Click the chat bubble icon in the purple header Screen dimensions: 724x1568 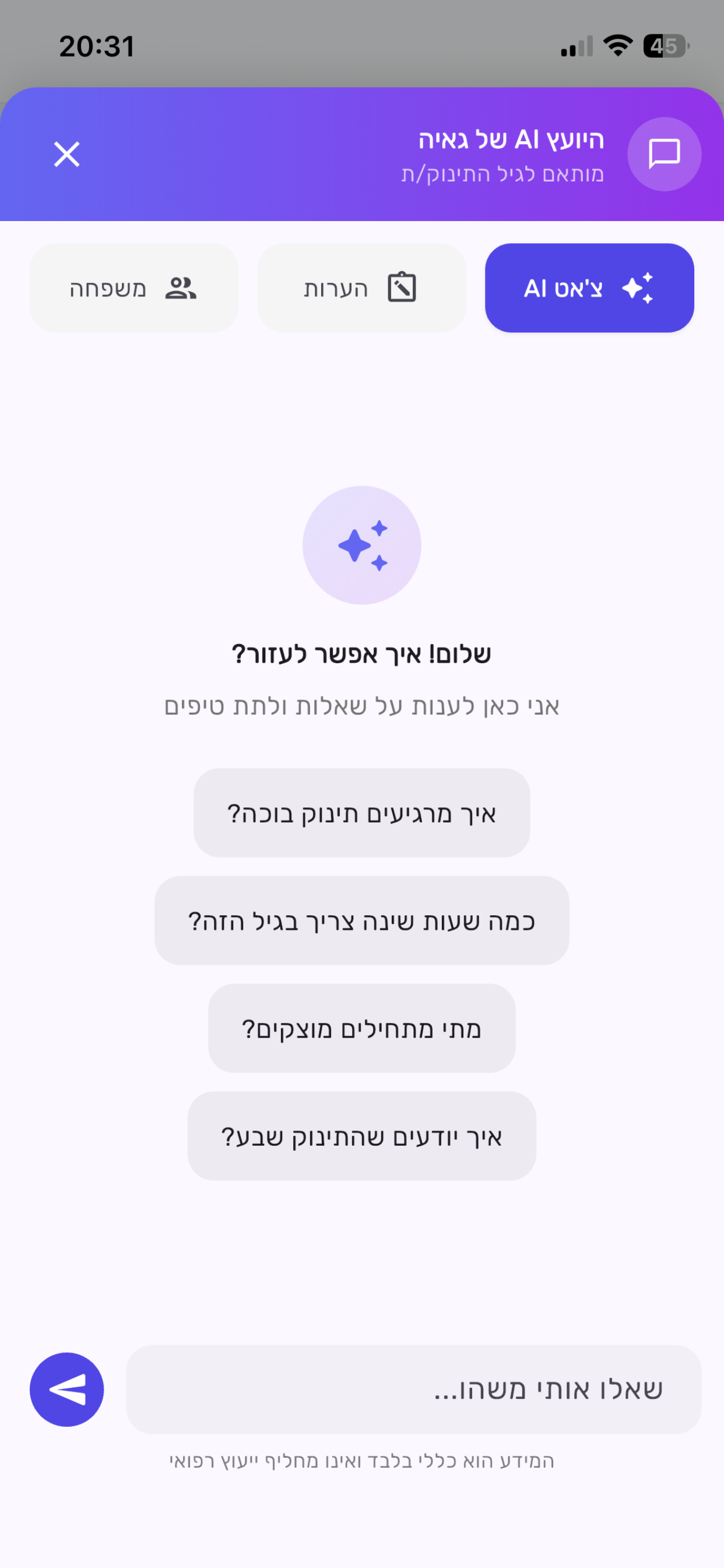(x=663, y=154)
